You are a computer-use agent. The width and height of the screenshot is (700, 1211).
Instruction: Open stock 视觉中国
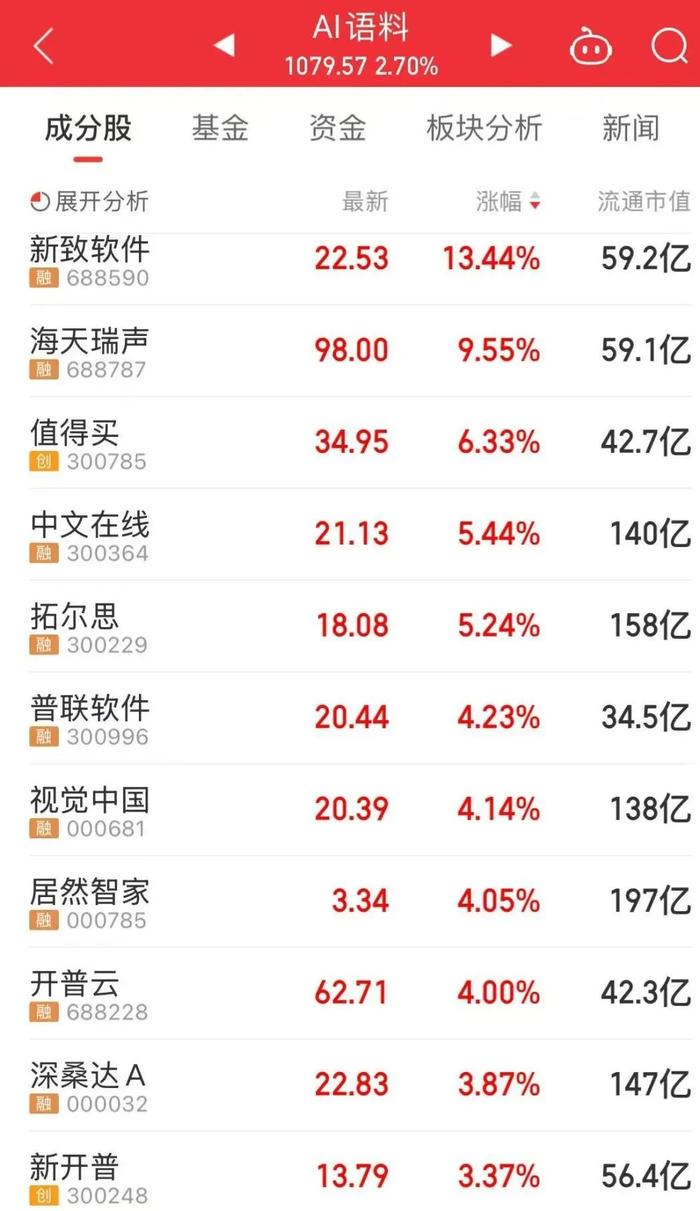tap(350, 810)
